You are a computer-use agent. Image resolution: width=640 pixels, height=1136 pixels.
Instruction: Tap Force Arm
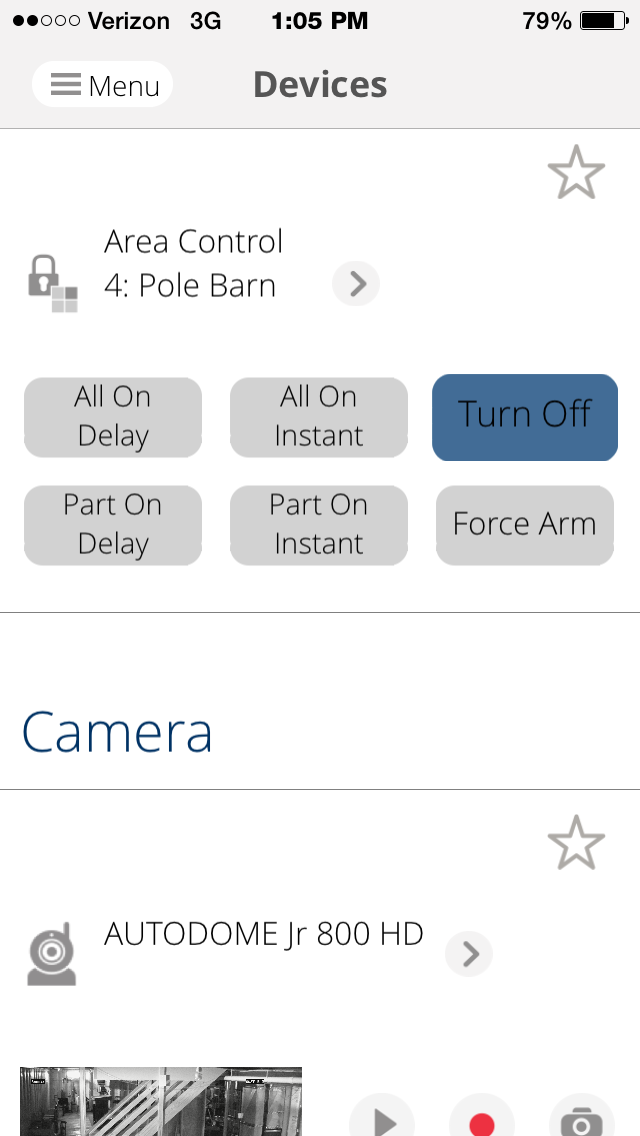525,525
